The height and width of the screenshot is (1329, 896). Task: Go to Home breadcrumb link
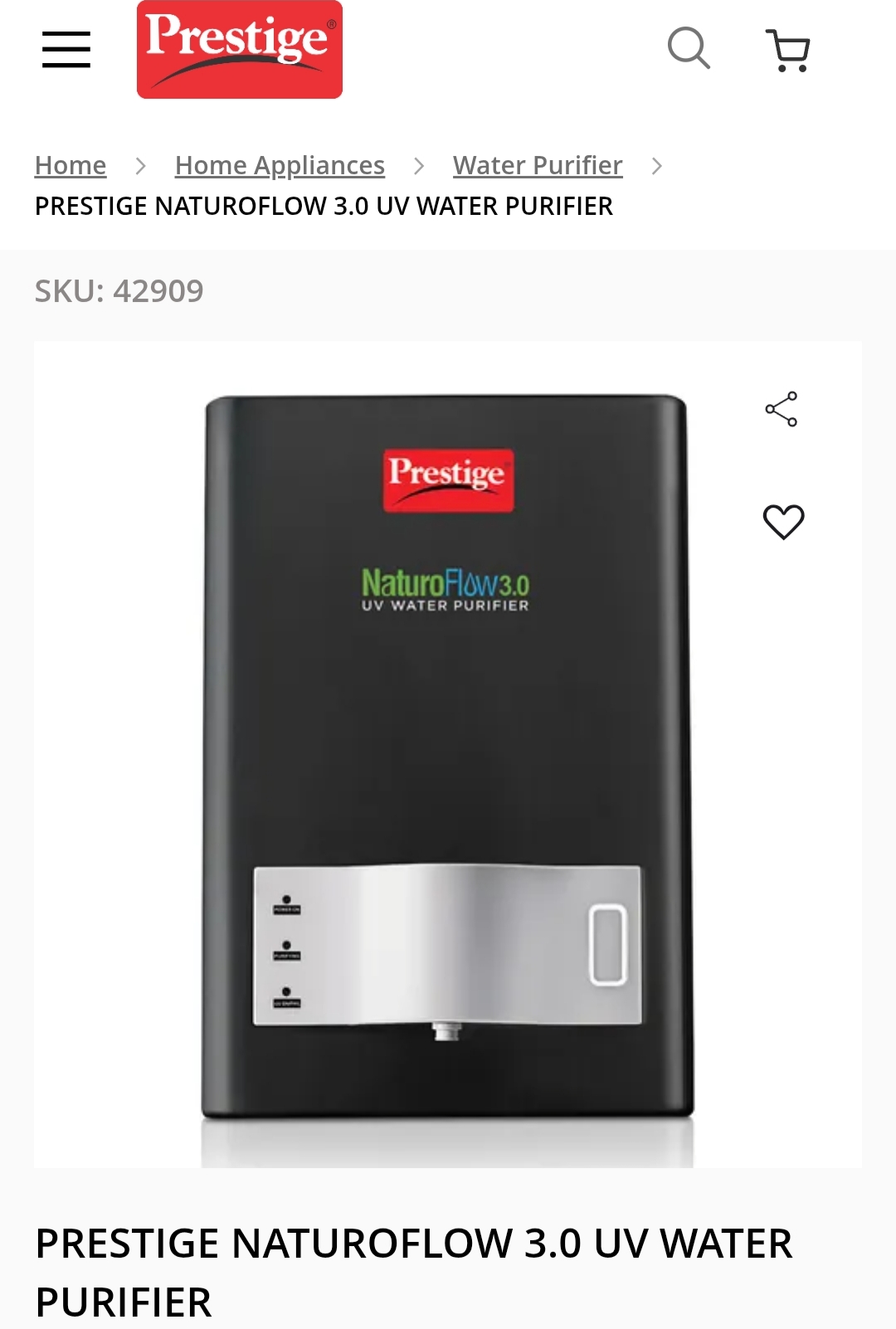pos(71,165)
